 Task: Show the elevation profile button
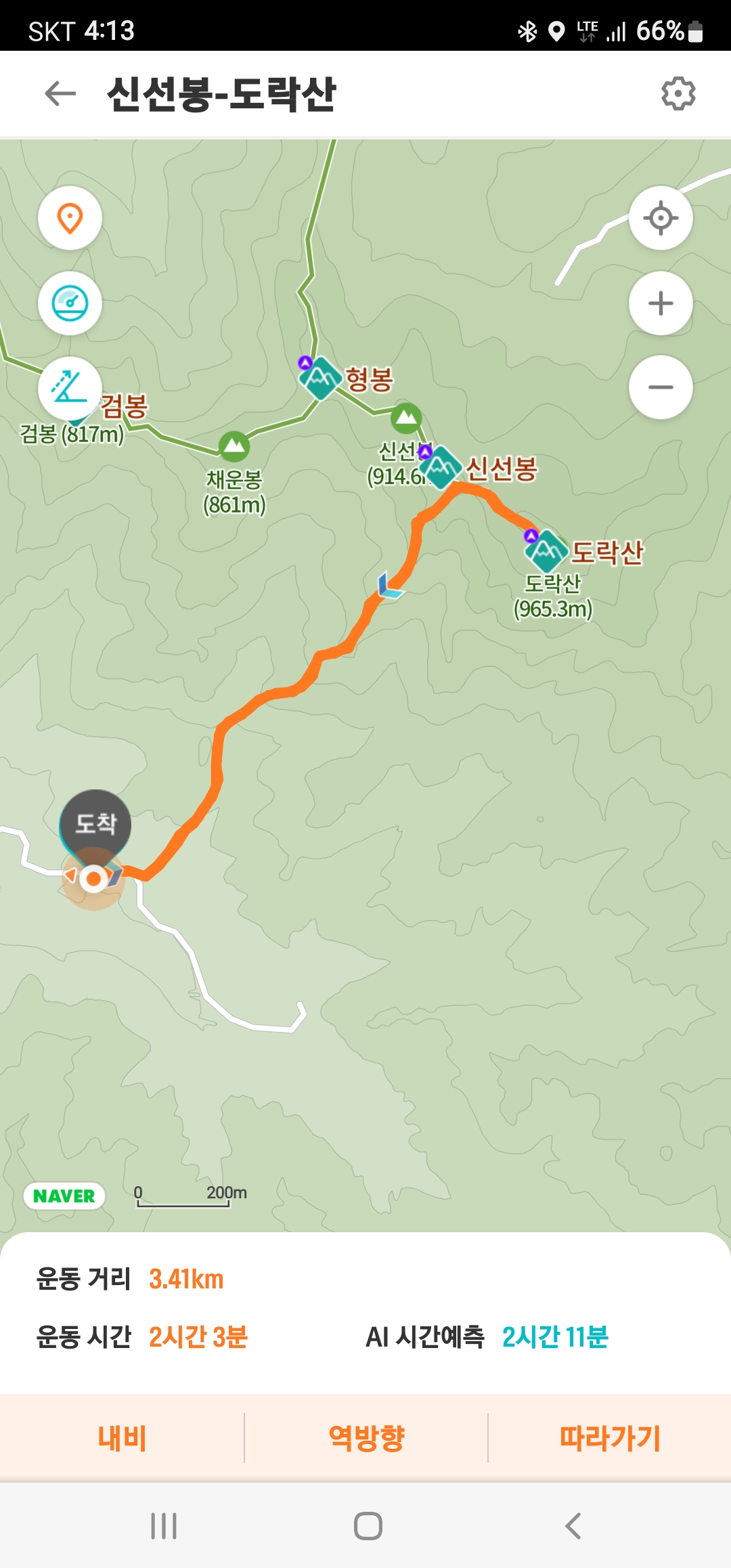70,388
